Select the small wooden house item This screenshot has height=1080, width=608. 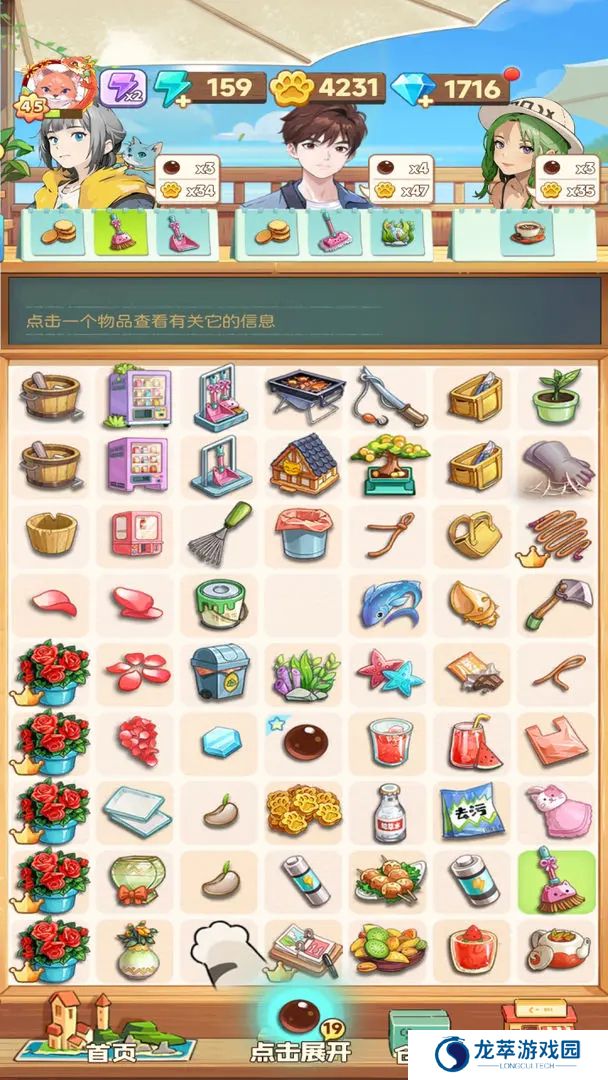click(x=304, y=464)
